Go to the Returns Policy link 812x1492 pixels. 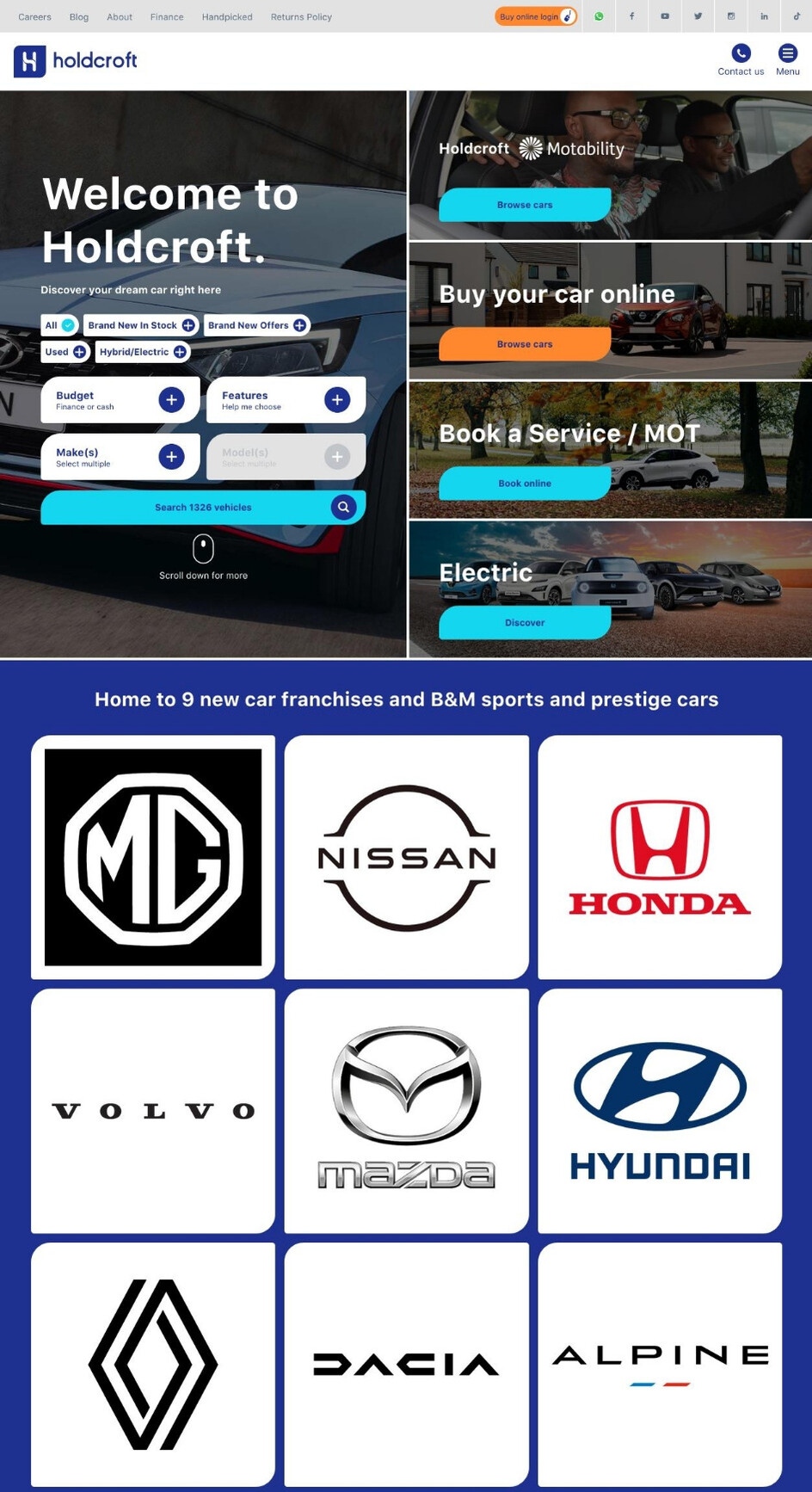pyautogui.click(x=301, y=17)
